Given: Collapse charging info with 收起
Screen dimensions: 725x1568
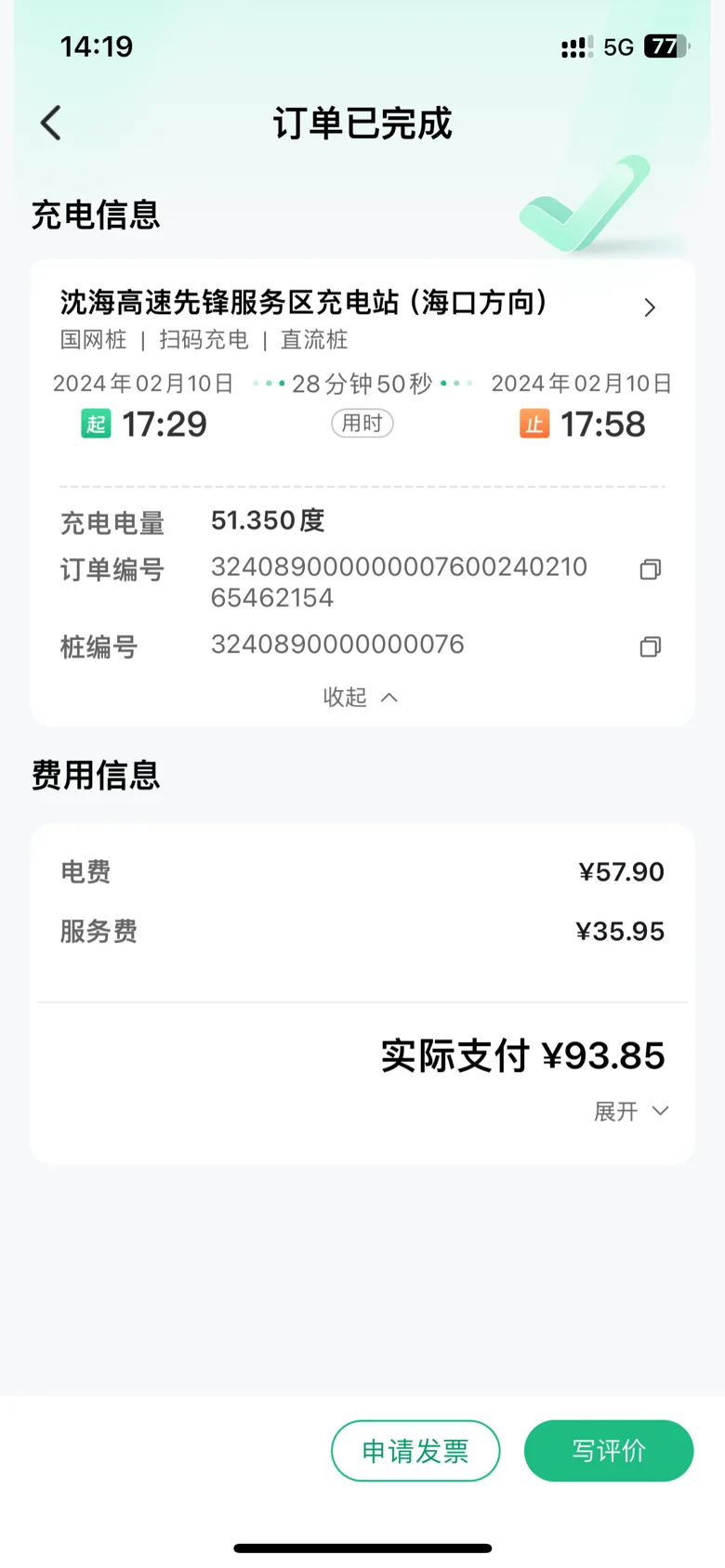Looking at the screenshot, I should click(x=361, y=697).
